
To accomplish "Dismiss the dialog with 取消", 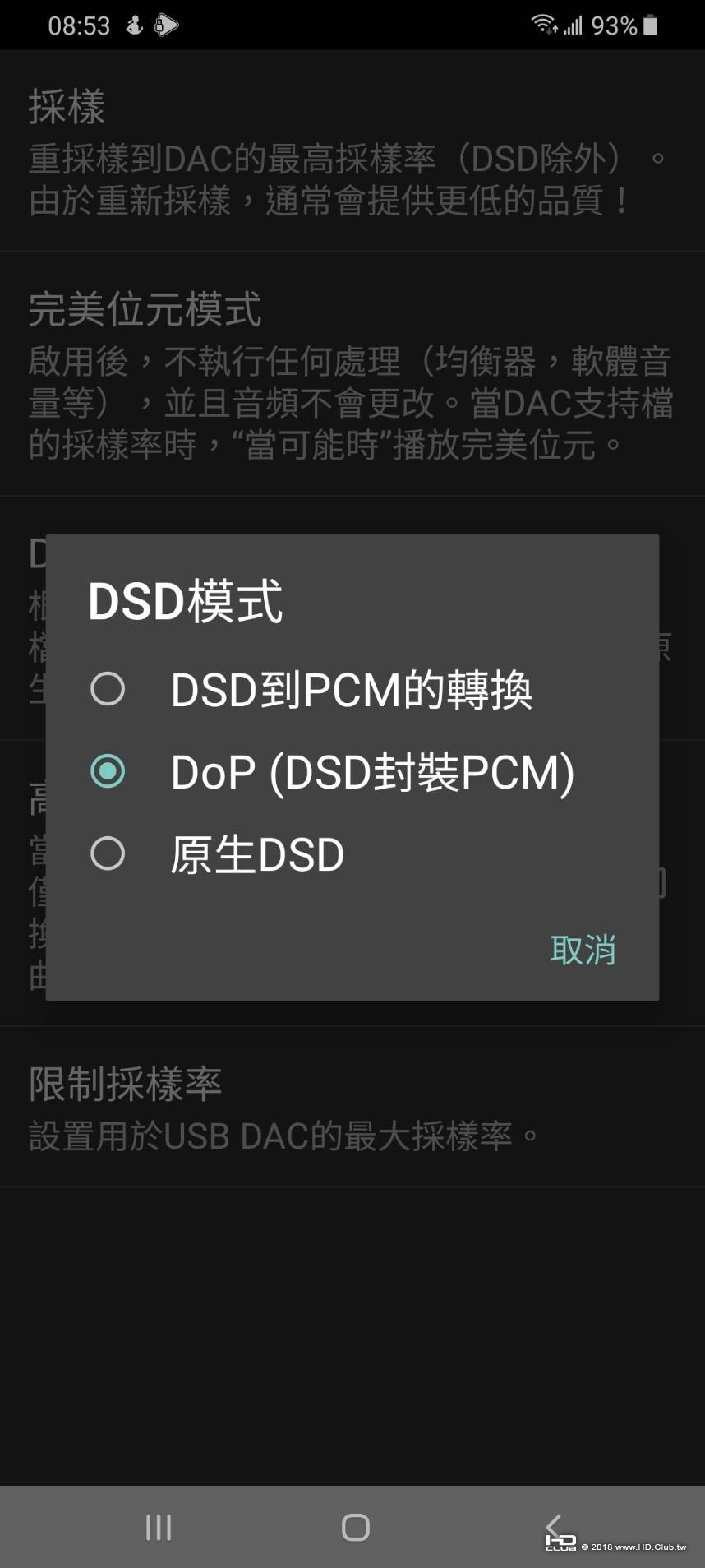I will coord(583,950).
